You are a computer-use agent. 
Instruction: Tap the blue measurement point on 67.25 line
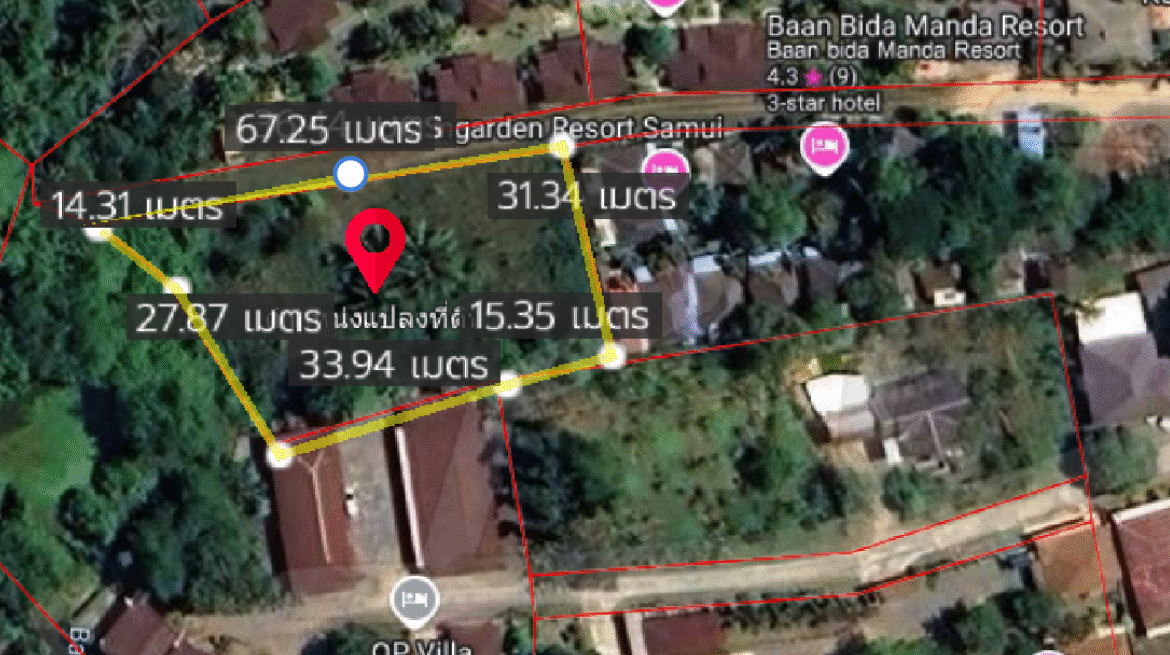(351, 174)
